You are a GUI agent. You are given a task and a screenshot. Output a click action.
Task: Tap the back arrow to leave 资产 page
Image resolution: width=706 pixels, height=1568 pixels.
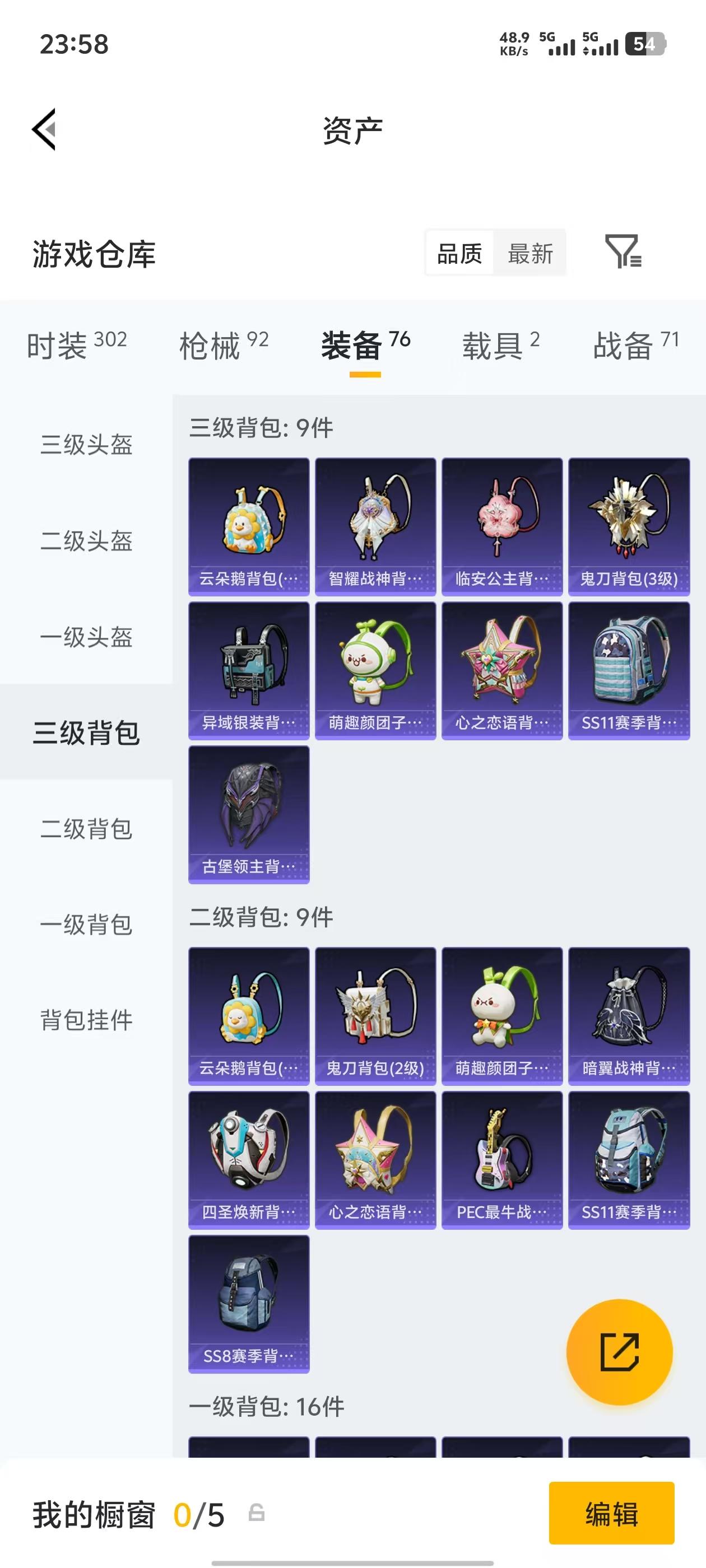[44, 128]
